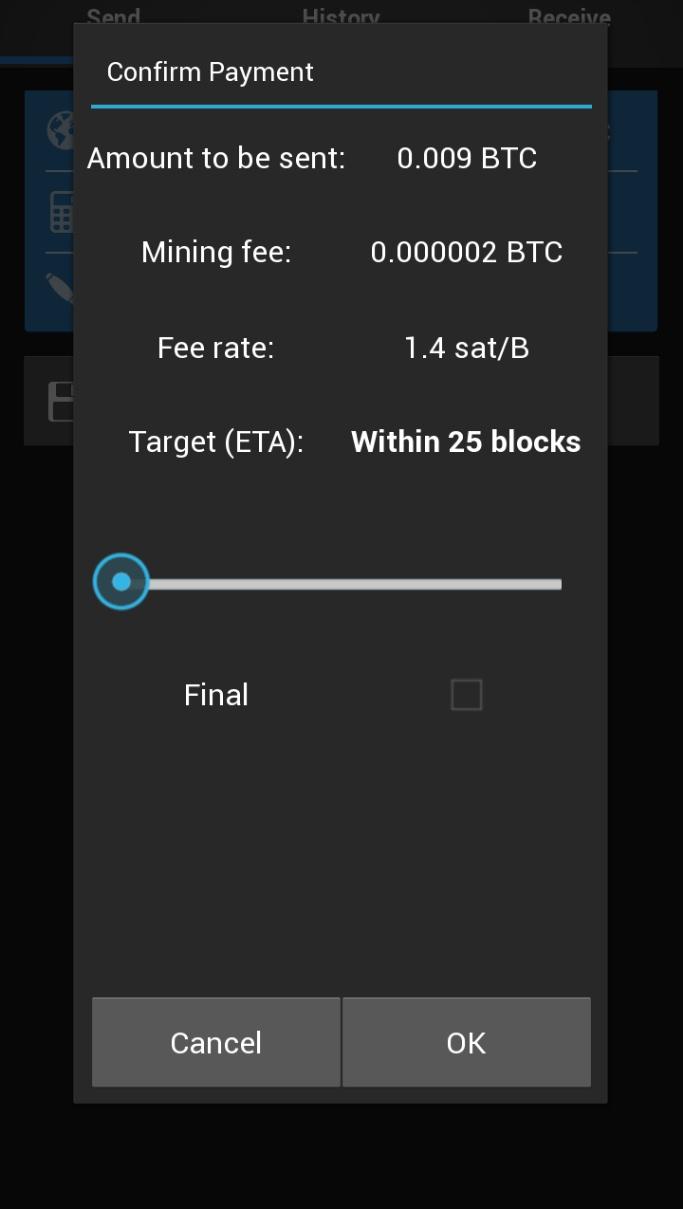Check the Final checkbox
The width and height of the screenshot is (683, 1209).
click(466, 695)
